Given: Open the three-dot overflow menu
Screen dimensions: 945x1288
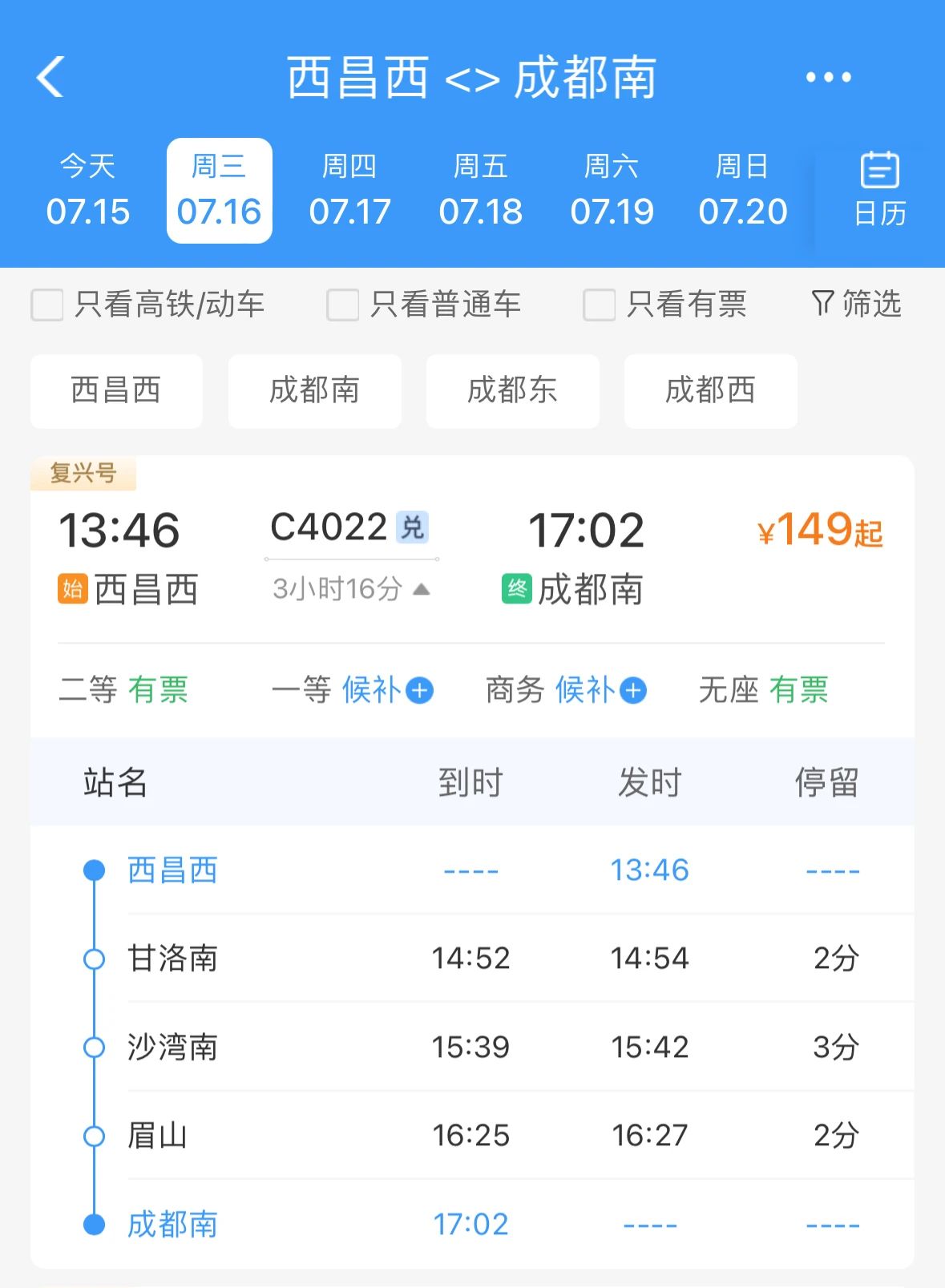Looking at the screenshot, I should tap(828, 78).
